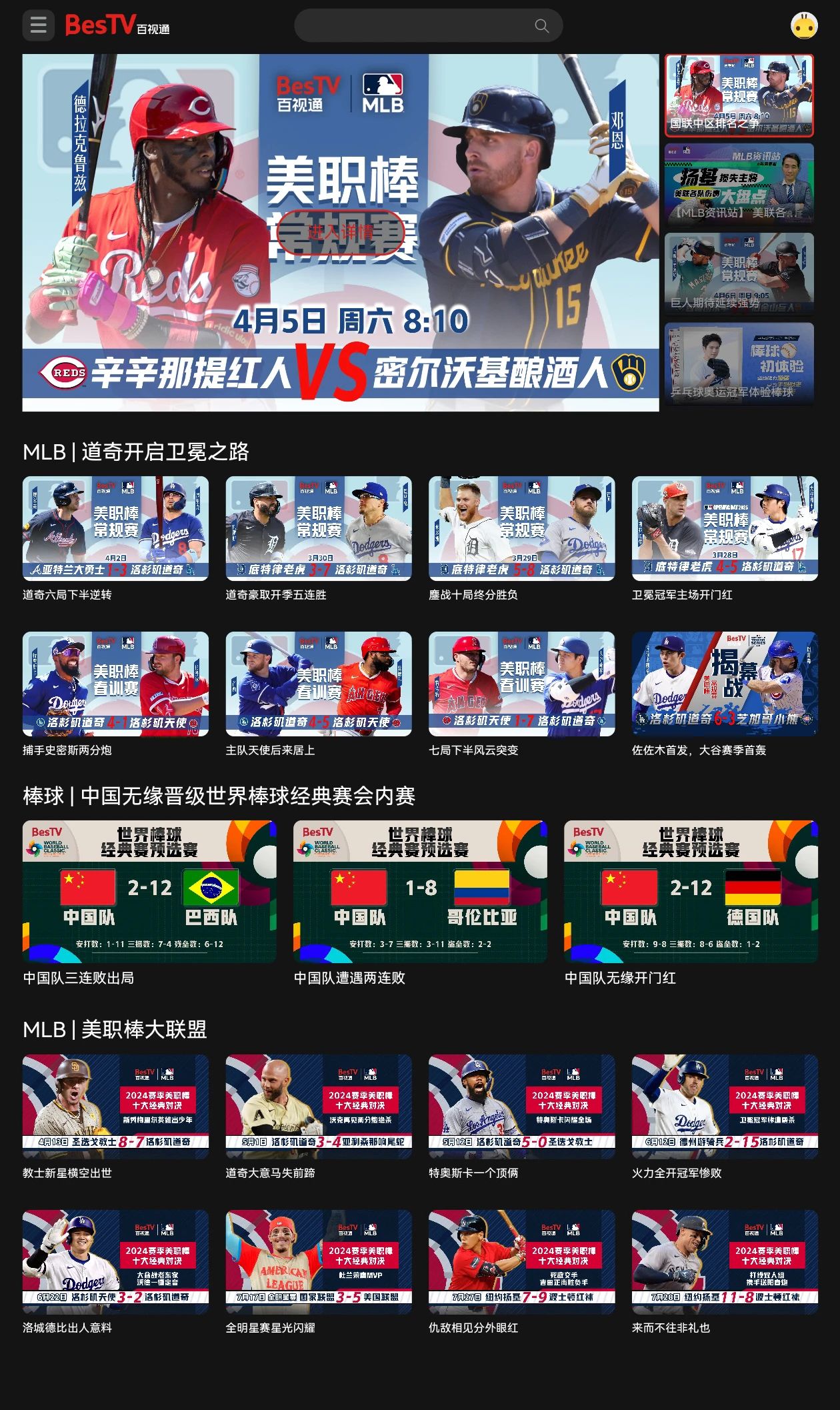Open 捕手史密斯两分炮 video card
Image resolution: width=840 pixels, height=1410 pixels.
tap(115, 684)
